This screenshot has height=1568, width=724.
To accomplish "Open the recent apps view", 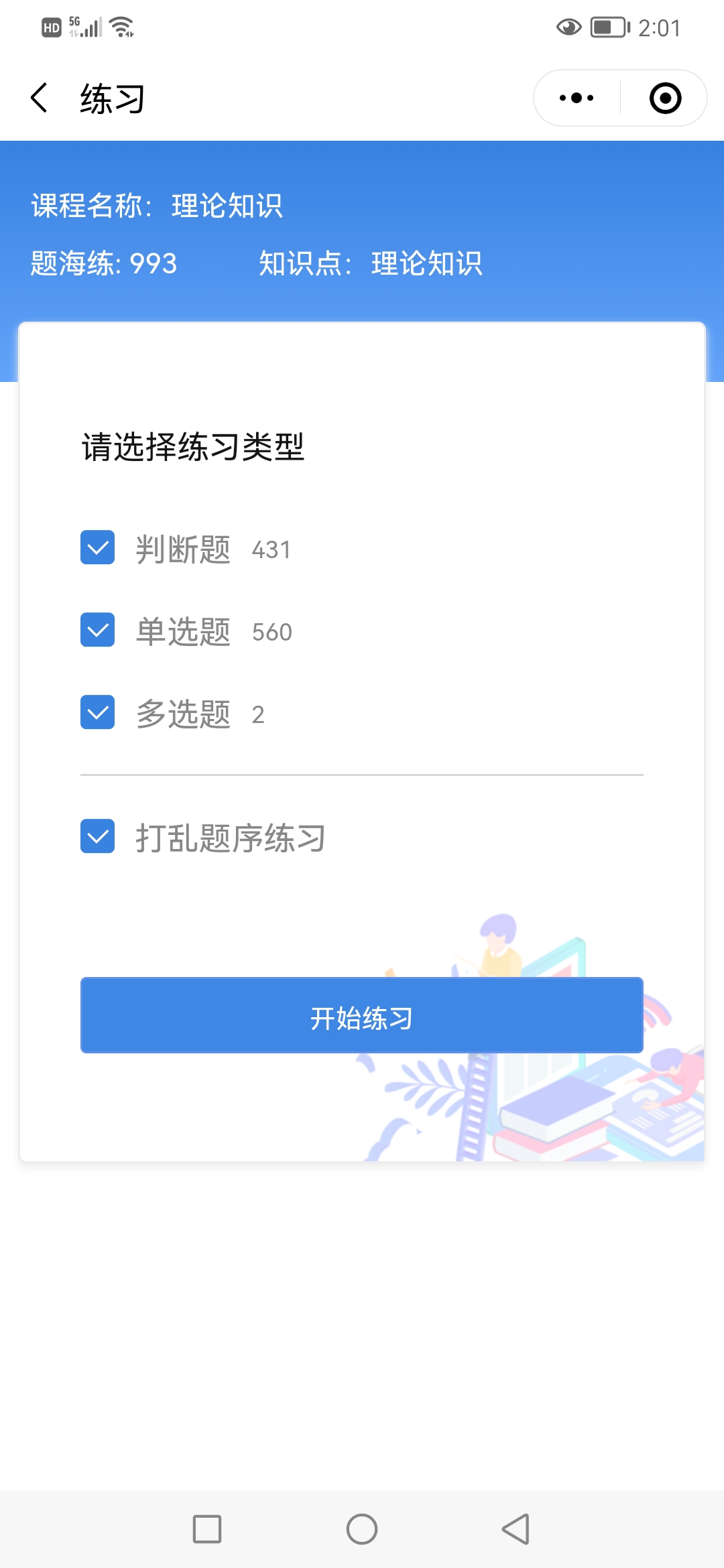I will (x=207, y=1529).
